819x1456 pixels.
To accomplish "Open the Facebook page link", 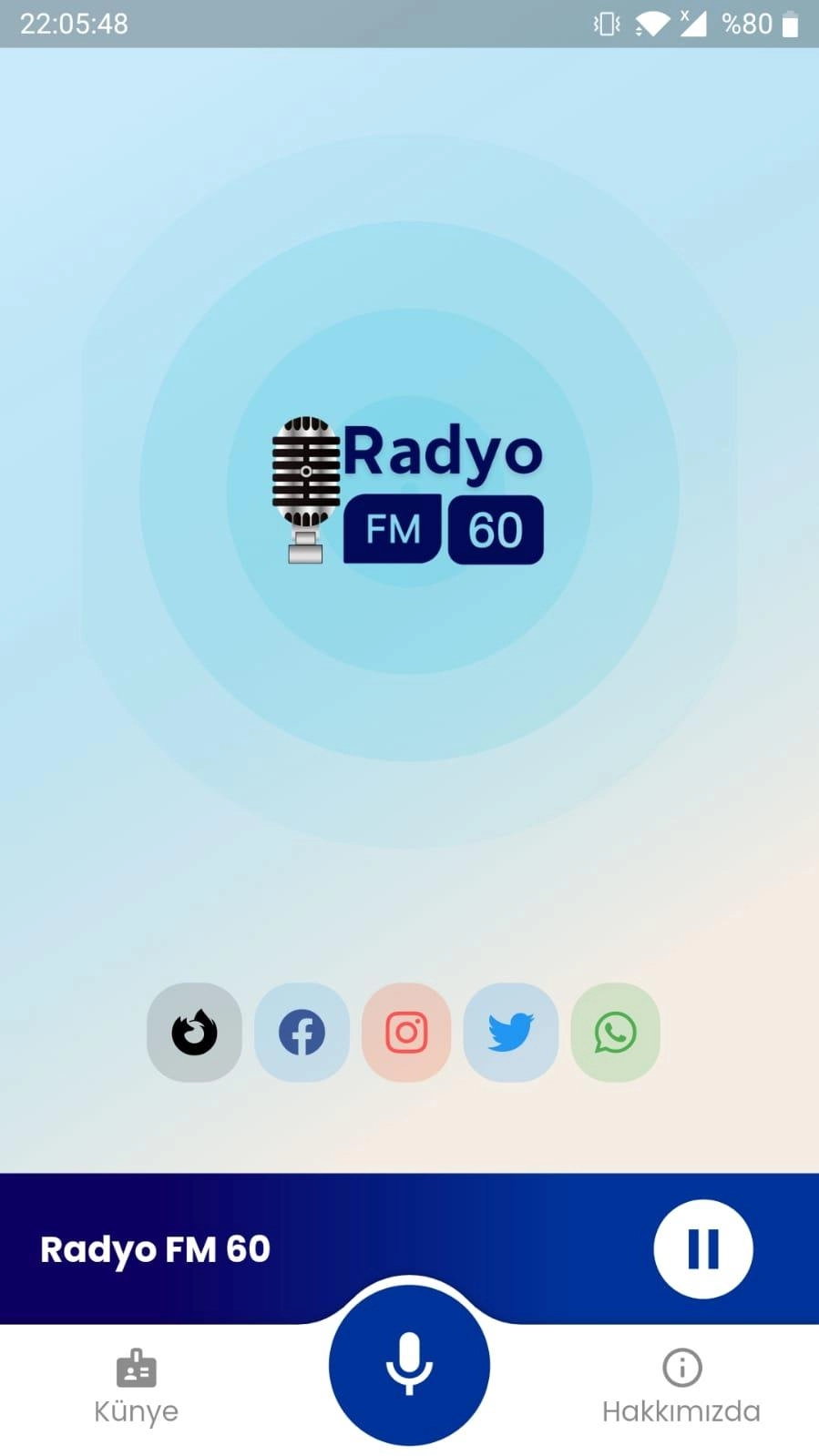I will pos(302,1033).
